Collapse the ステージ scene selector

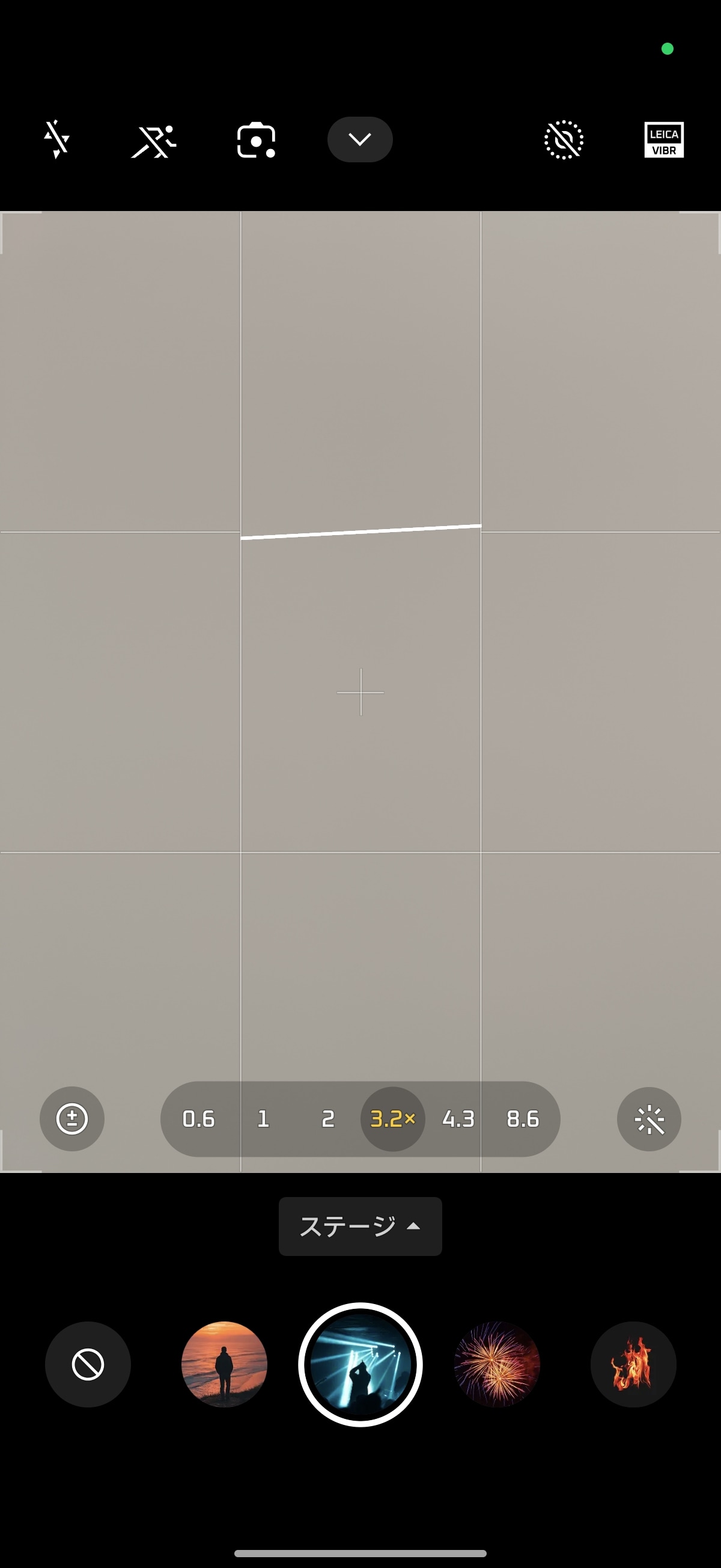(x=360, y=1227)
